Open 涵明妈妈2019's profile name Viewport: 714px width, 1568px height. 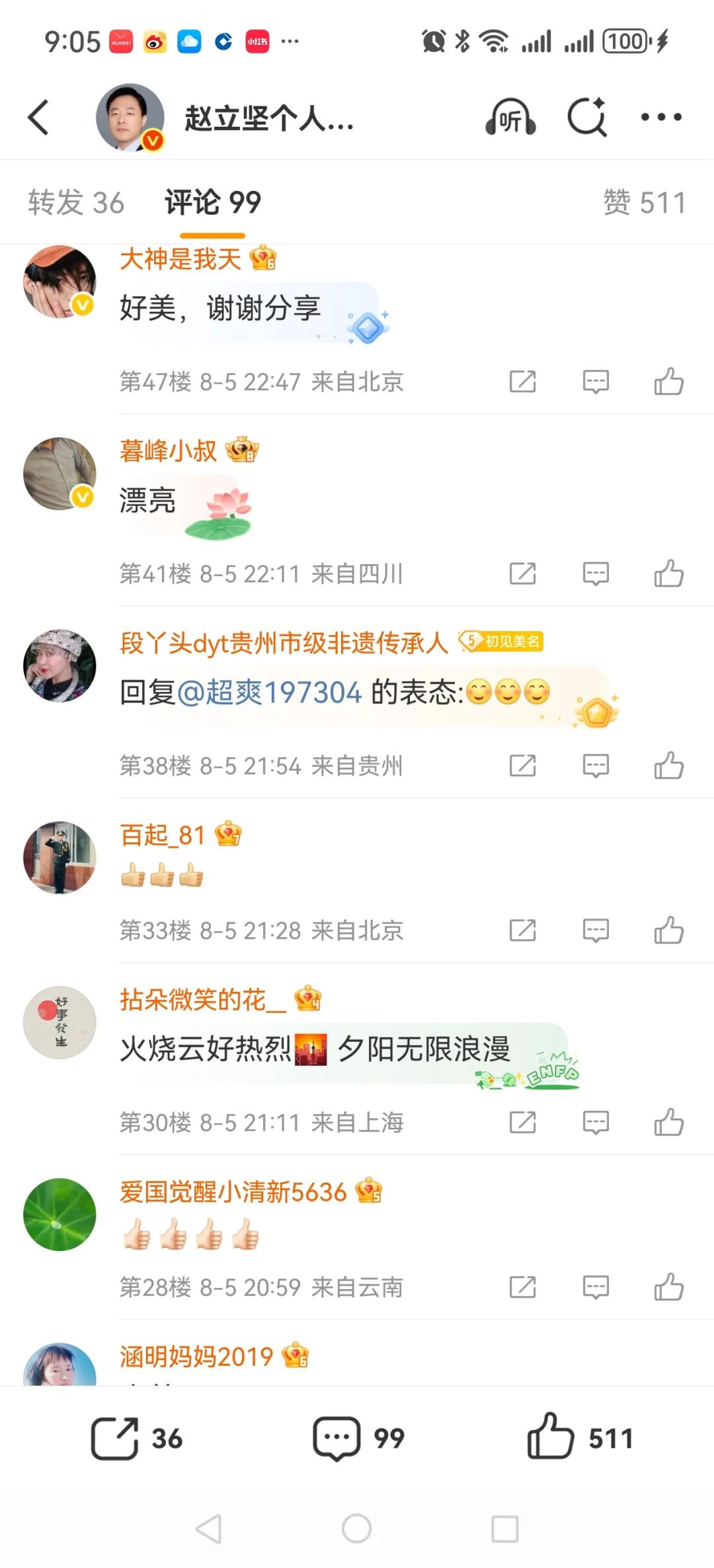coord(196,1357)
